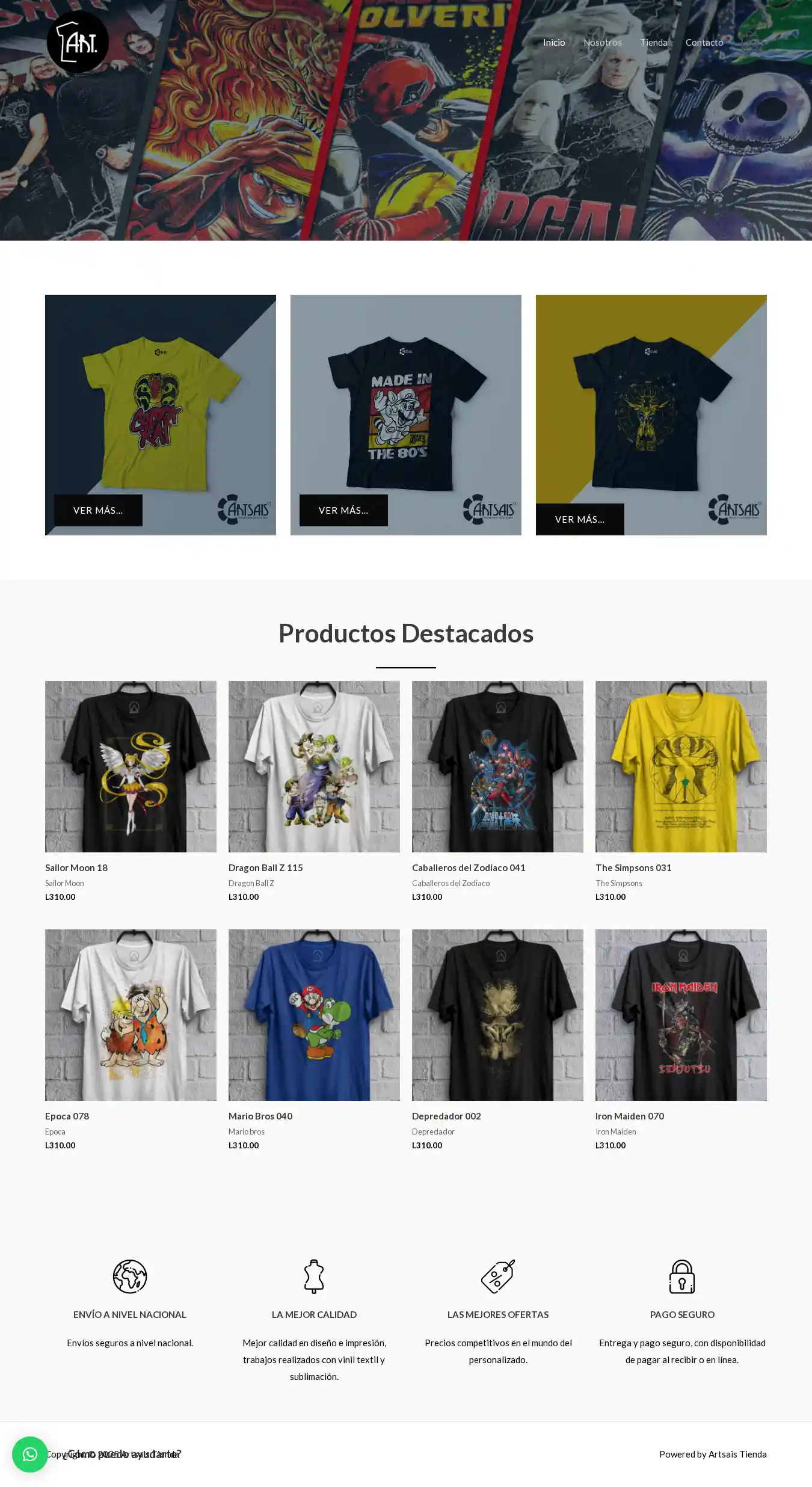View the Mario Bros 040 shirt

pyautogui.click(x=260, y=1116)
